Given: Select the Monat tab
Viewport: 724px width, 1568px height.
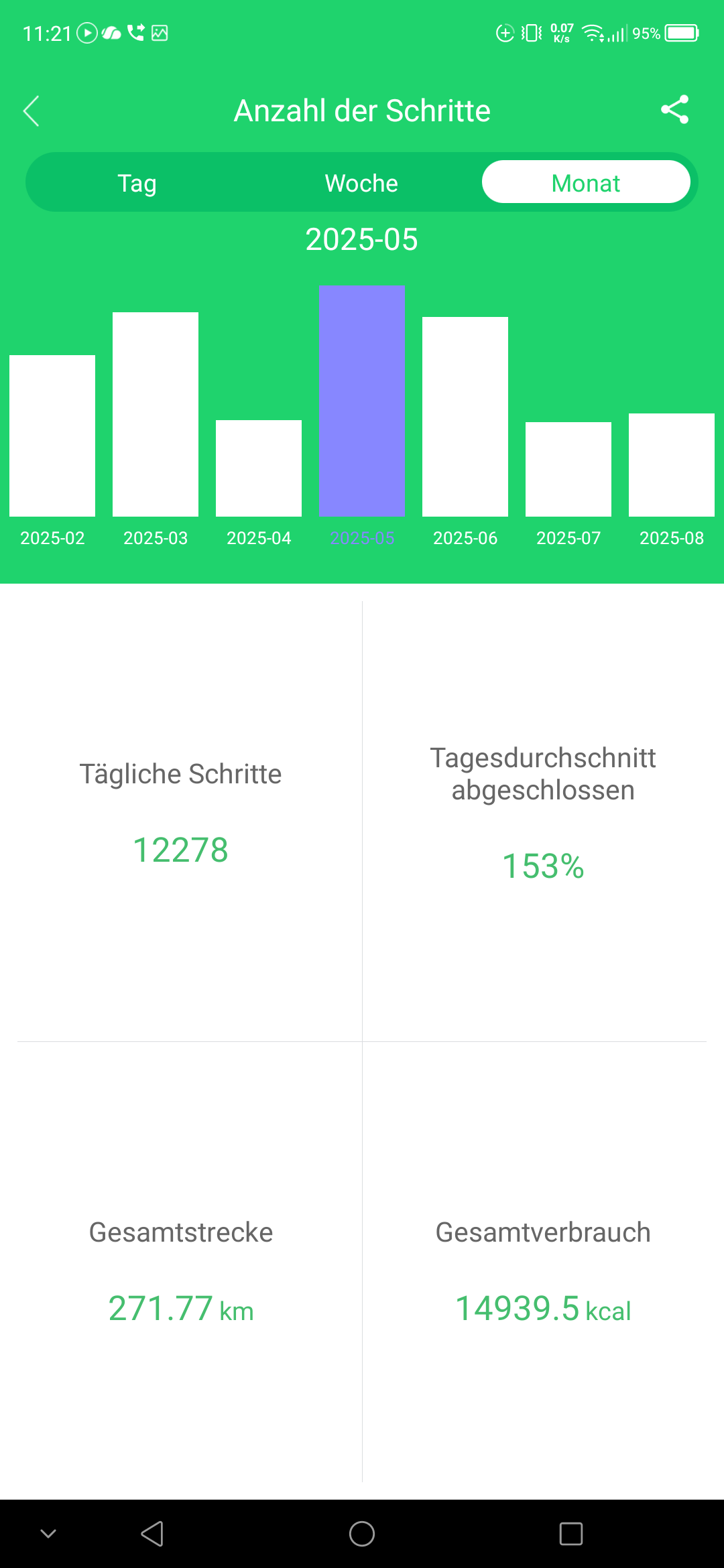Looking at the screenshot, I should point(585,183).
